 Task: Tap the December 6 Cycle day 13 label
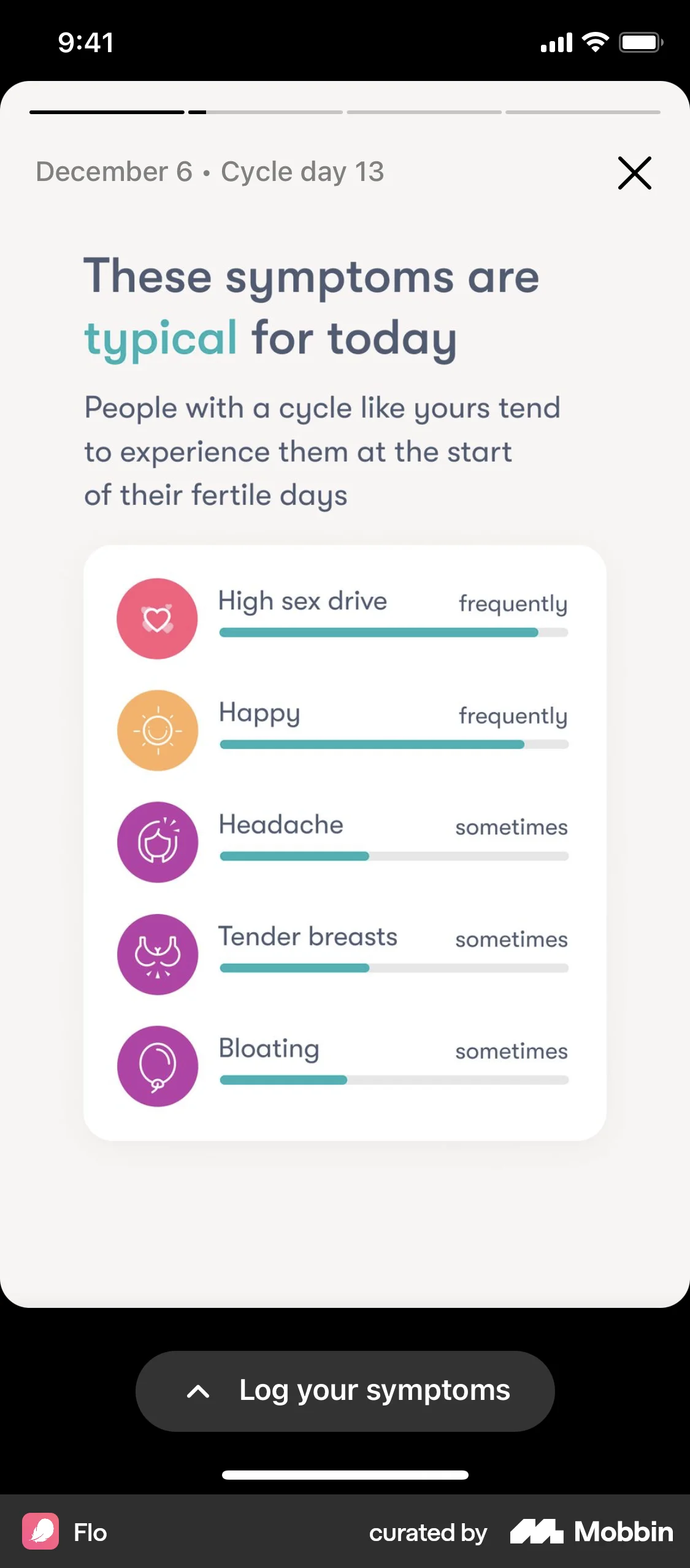pyautogui.click(x=209, y=172)
